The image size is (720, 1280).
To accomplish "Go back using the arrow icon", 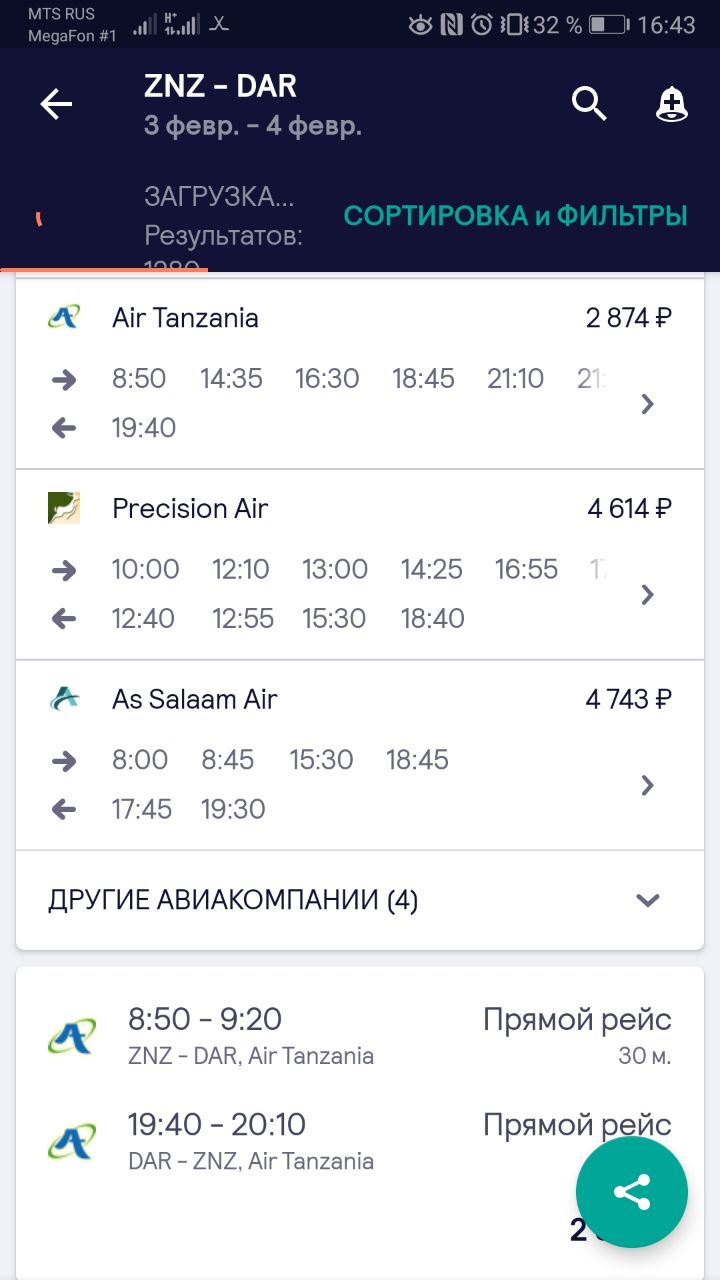I will tap(56, 104).
